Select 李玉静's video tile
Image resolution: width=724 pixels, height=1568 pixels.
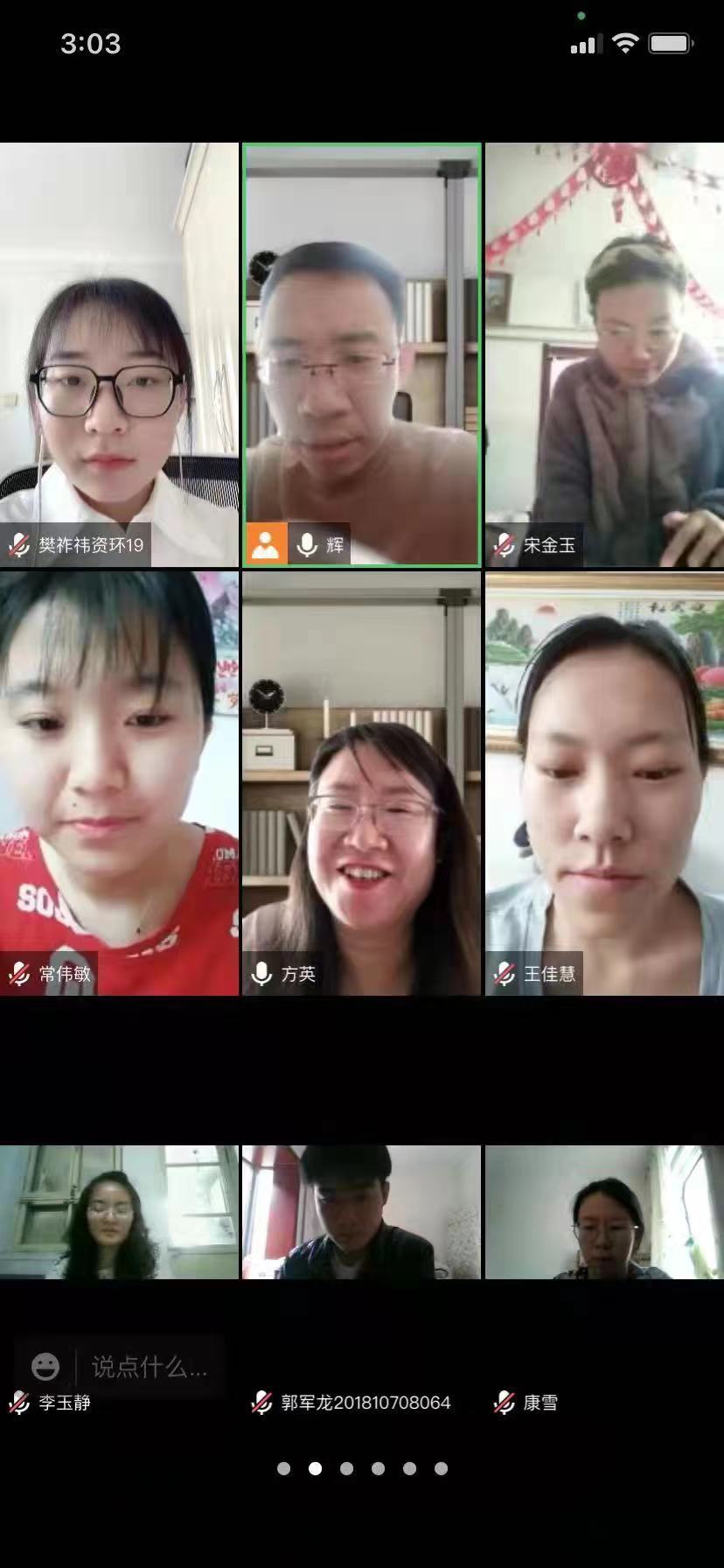point(119,1212)
